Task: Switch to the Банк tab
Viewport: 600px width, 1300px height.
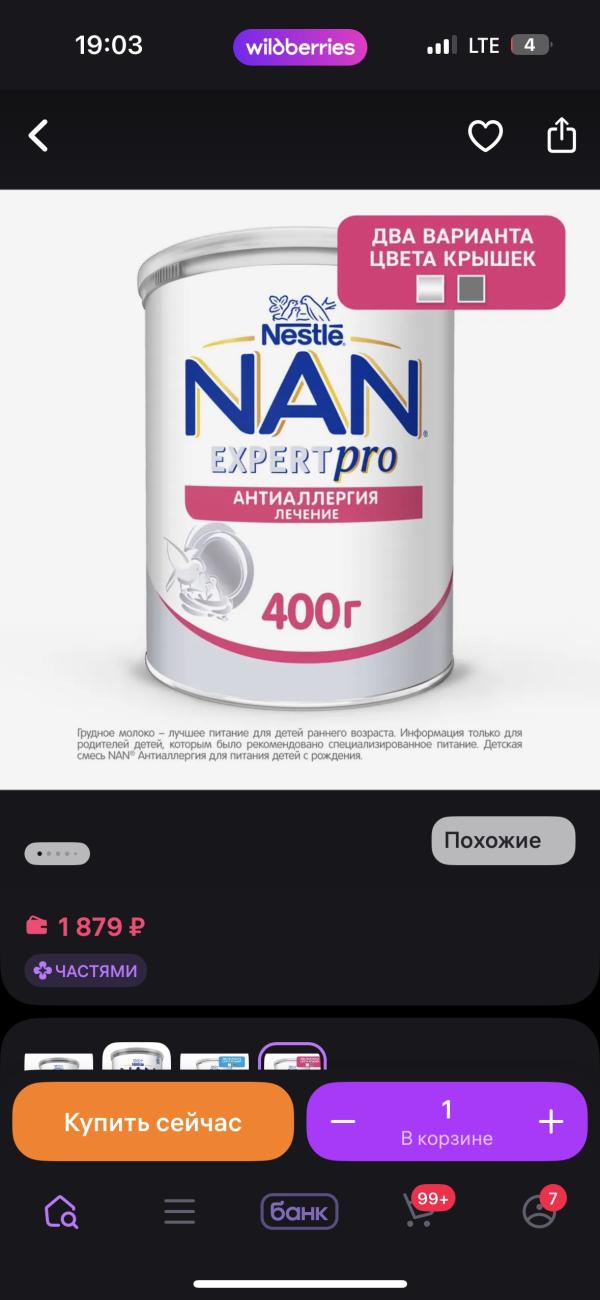Action: point(300,1212)
